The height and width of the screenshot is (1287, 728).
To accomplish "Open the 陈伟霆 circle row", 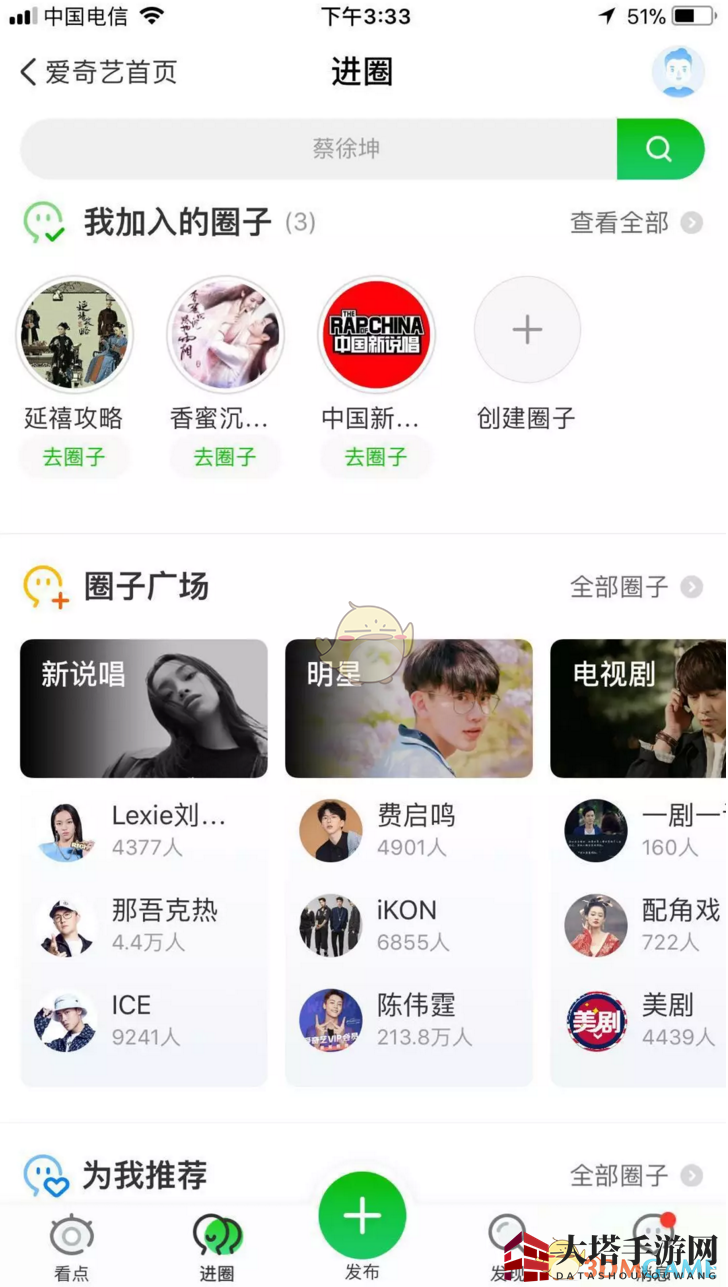I will click(x=408, y=1019).
